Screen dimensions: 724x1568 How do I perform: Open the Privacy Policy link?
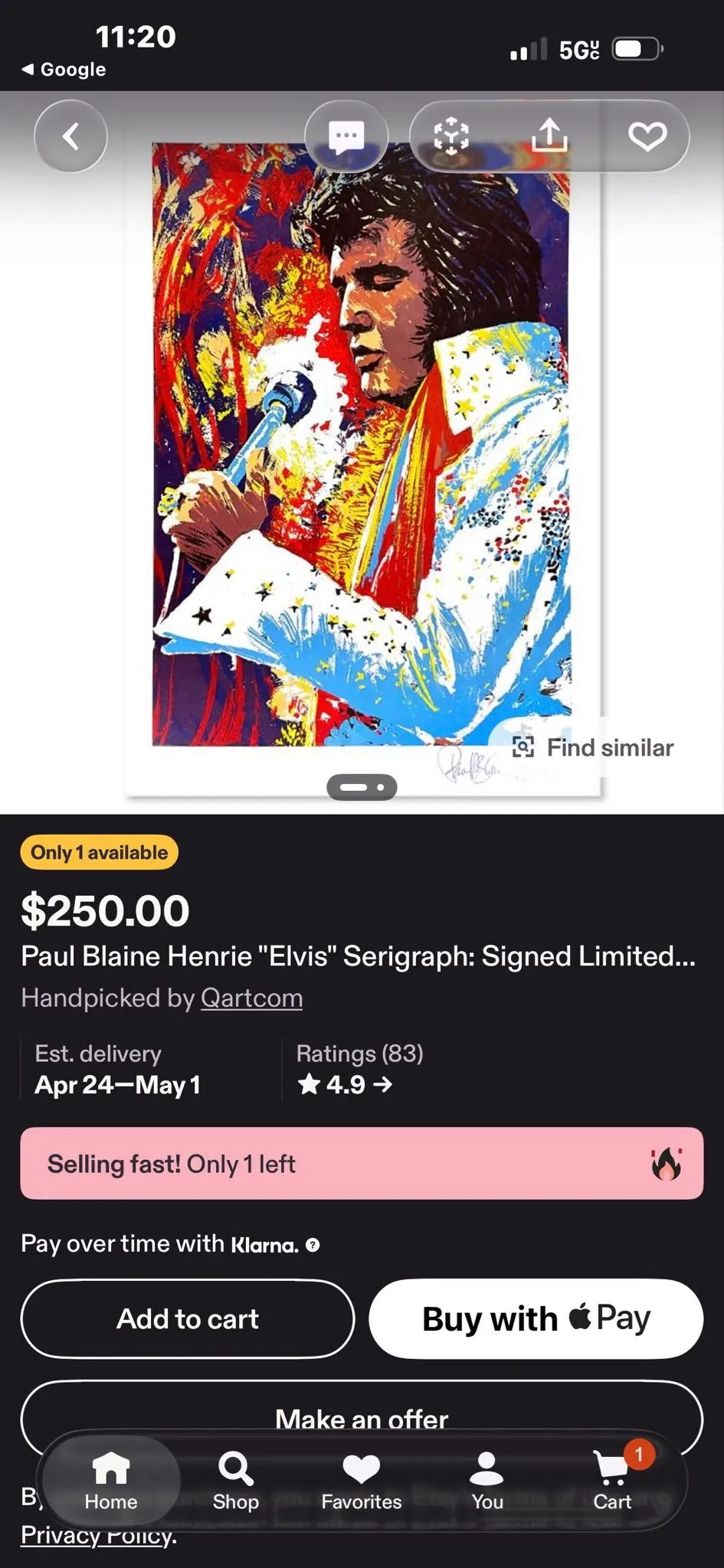point(97,1534)
